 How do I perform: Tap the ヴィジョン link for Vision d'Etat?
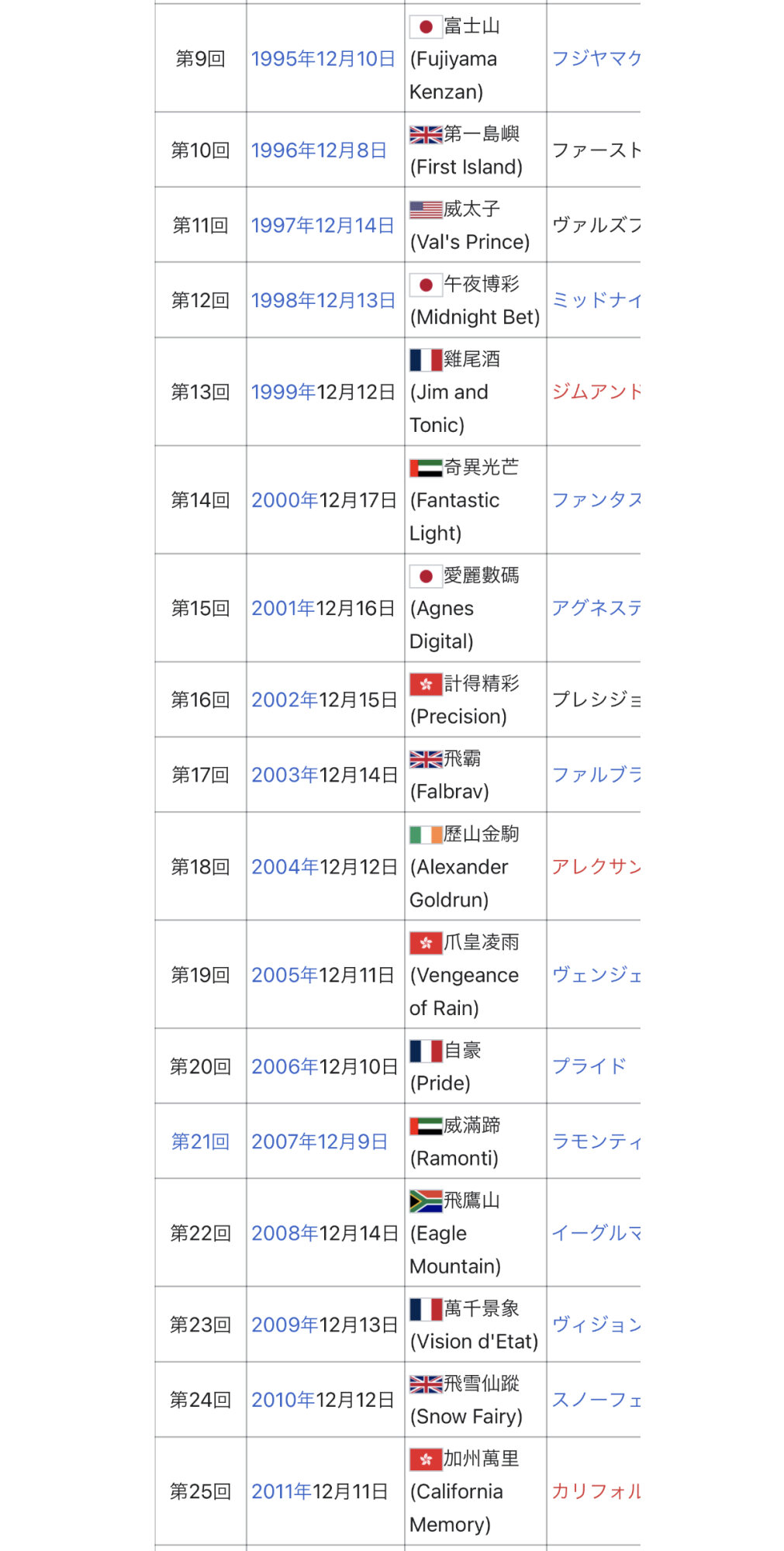point(596,1325)
